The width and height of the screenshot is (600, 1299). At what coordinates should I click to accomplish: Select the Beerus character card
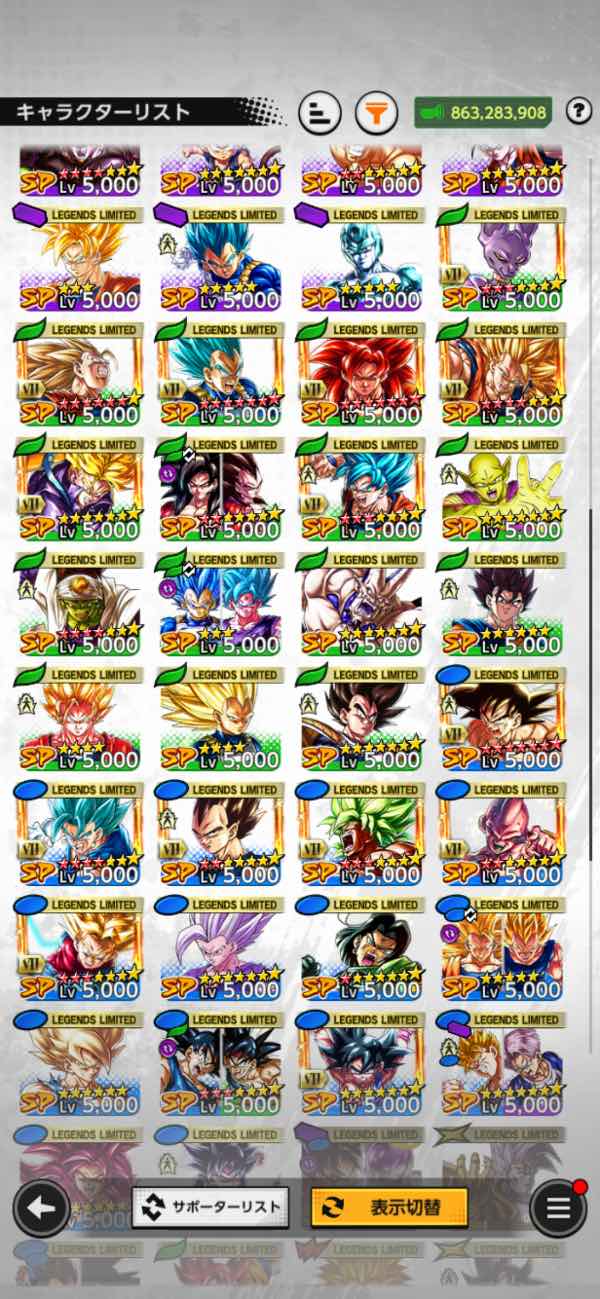click(x=501, y=260)
